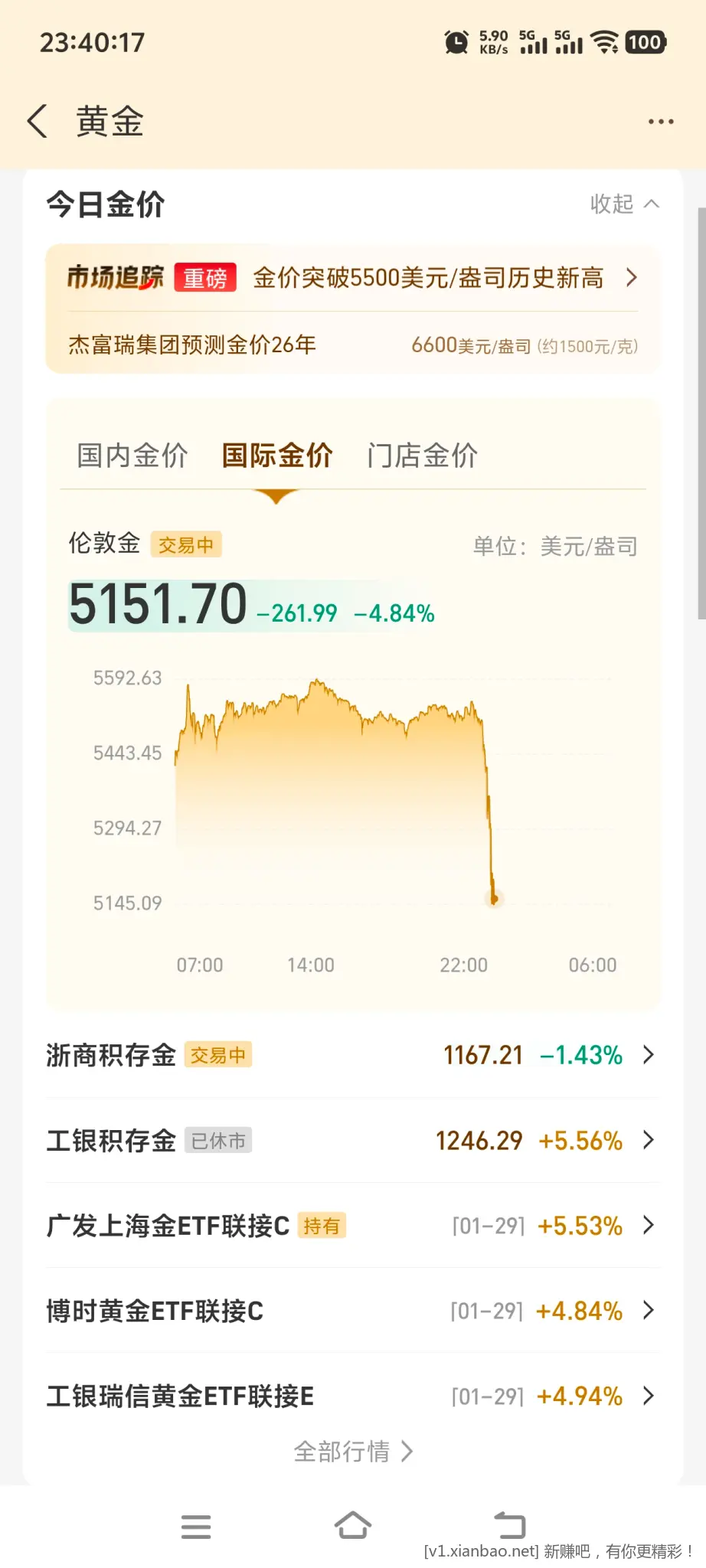Tap the 已休市 tag beside 工银积存金

pyautogui.click(x=217, y=1141)
